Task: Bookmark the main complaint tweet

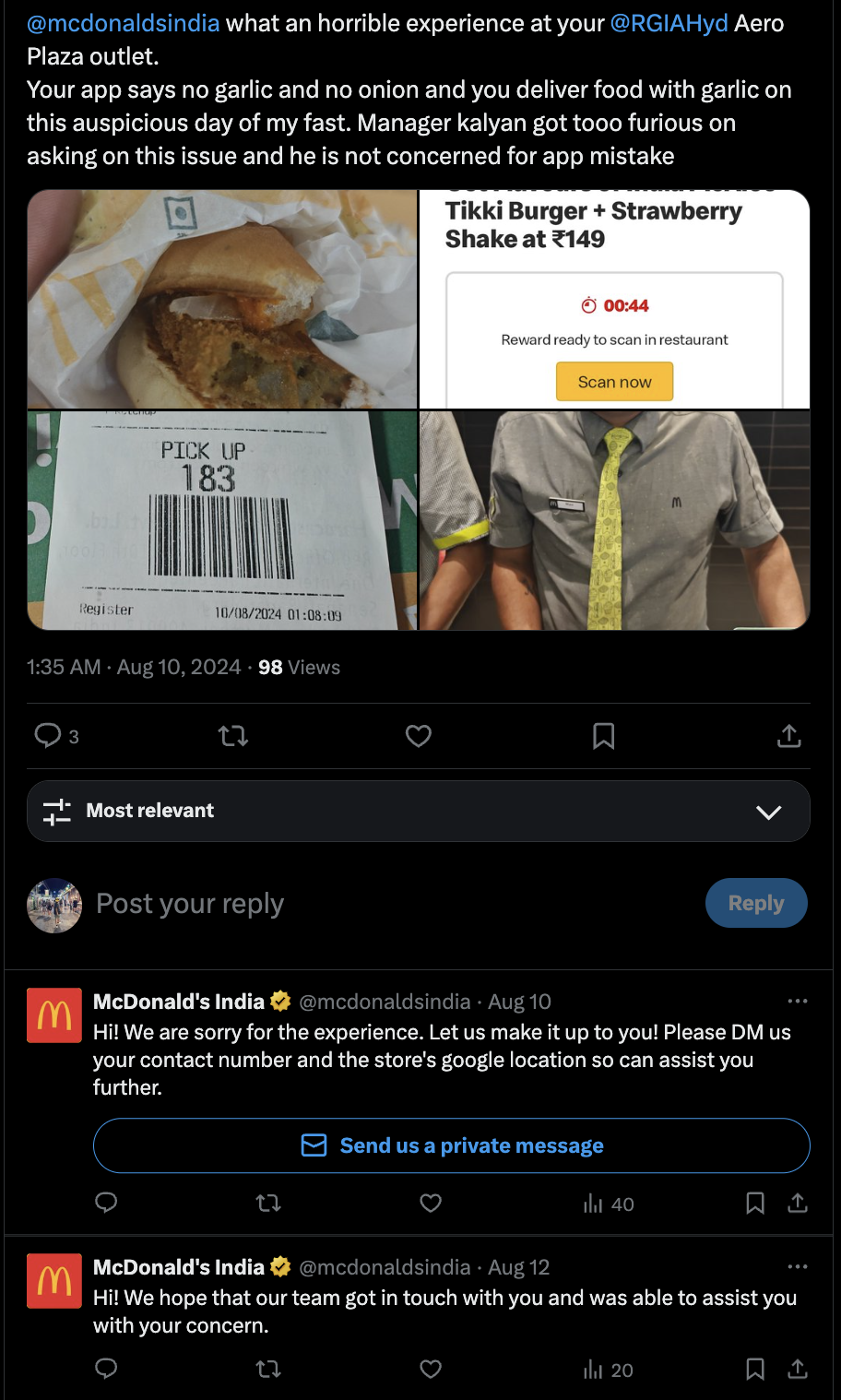Action: (604, 735)
